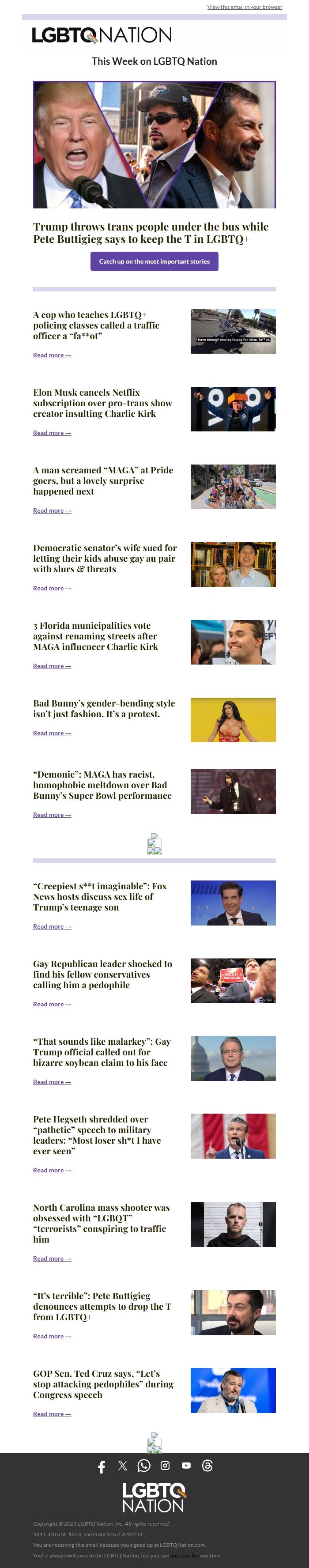Image resolution: width=309 pixels, height=1568 pixels.
Task: Open the Facebook icon in footer
Action: [x=102, y=1466]
